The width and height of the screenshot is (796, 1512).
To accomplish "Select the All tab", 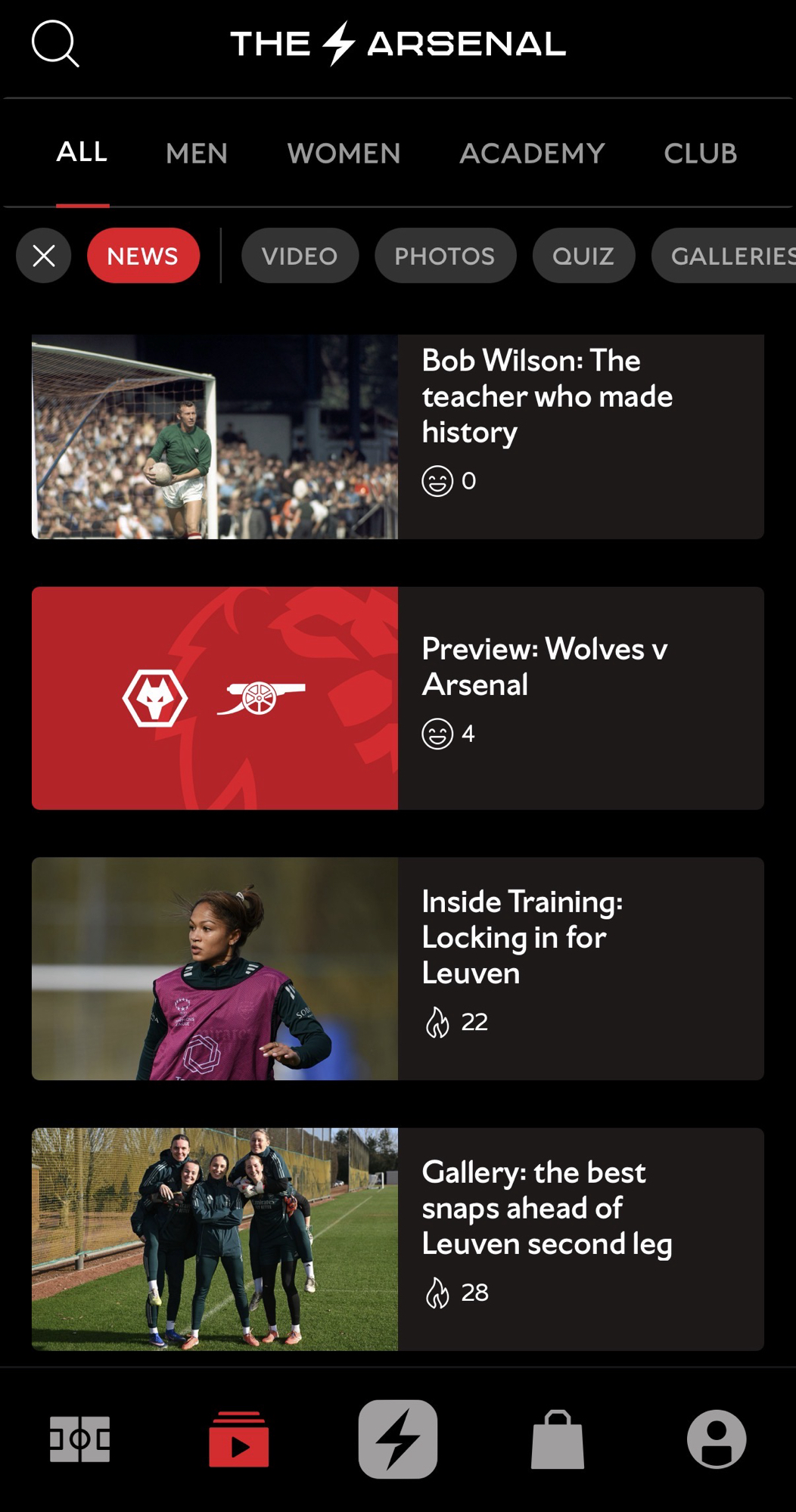I will pyautogui.click(x=82, y=152).
